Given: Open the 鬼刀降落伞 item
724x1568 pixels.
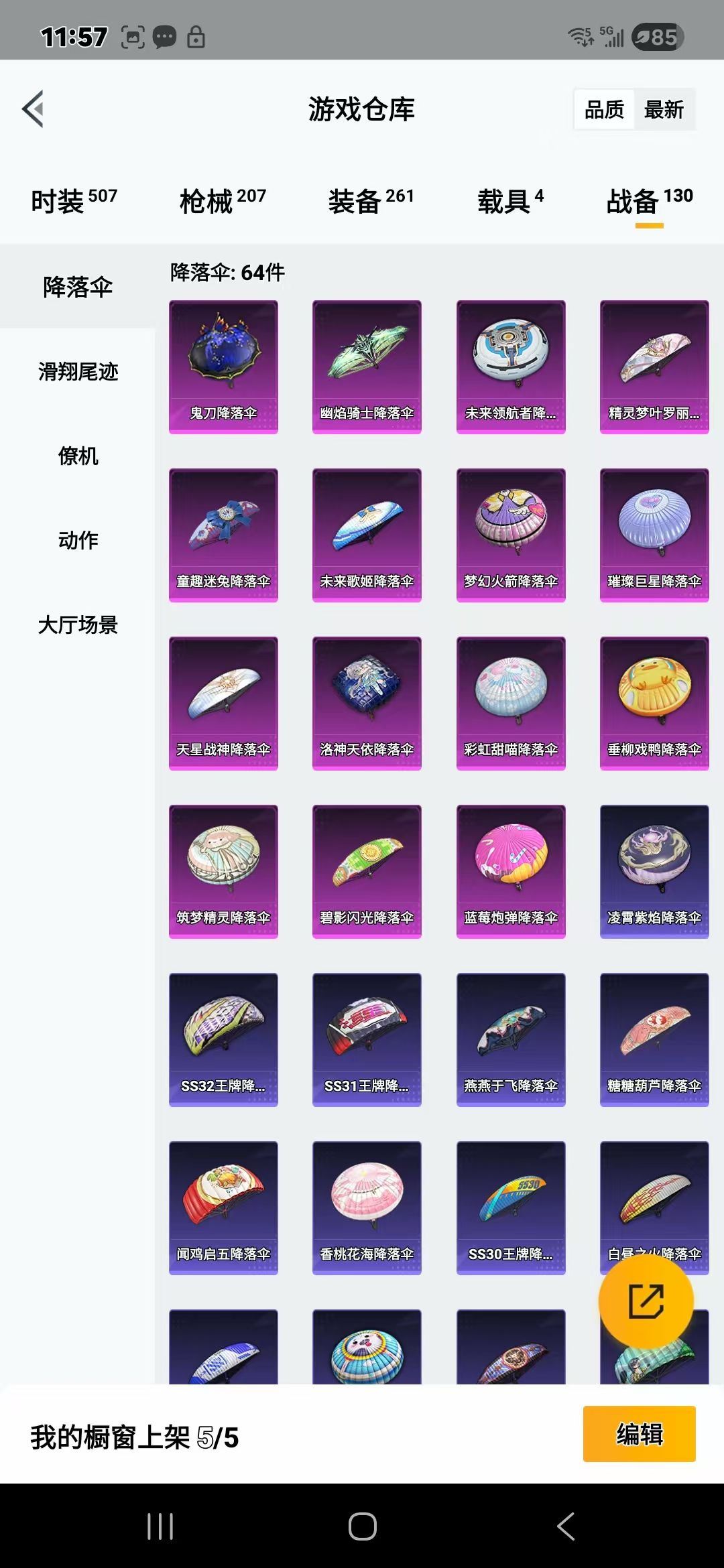Looking at the screenshot, I should coord(223,367).
